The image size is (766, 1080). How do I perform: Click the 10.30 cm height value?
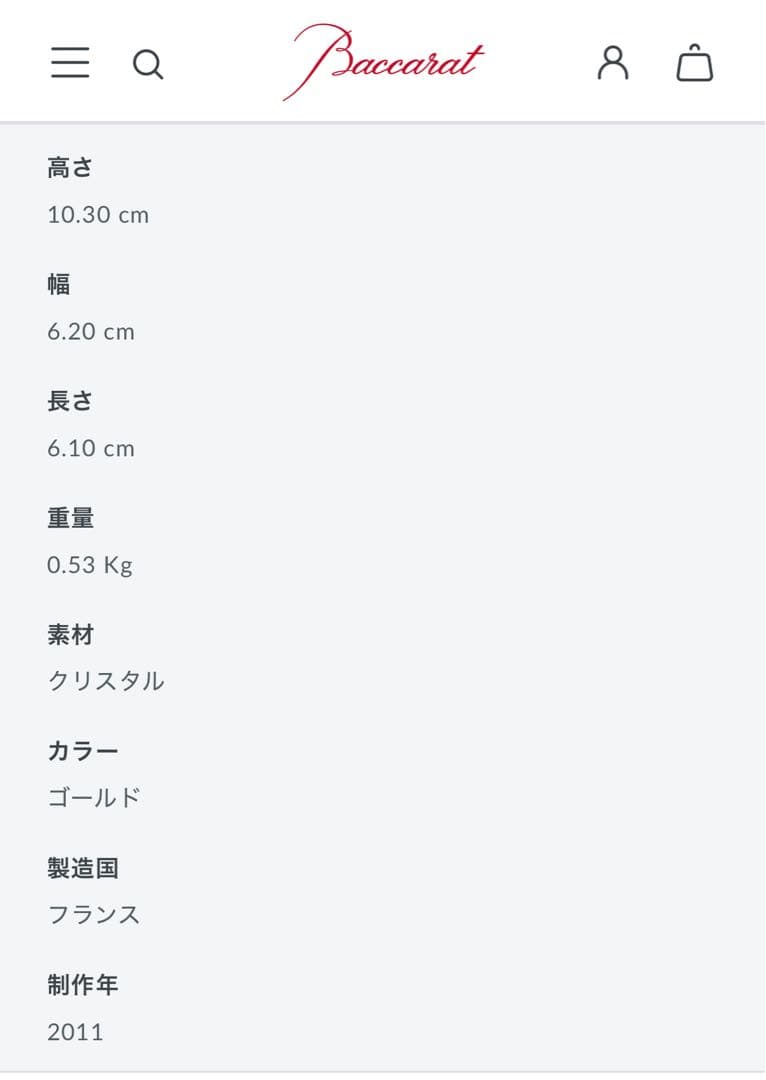pos(98,214)
